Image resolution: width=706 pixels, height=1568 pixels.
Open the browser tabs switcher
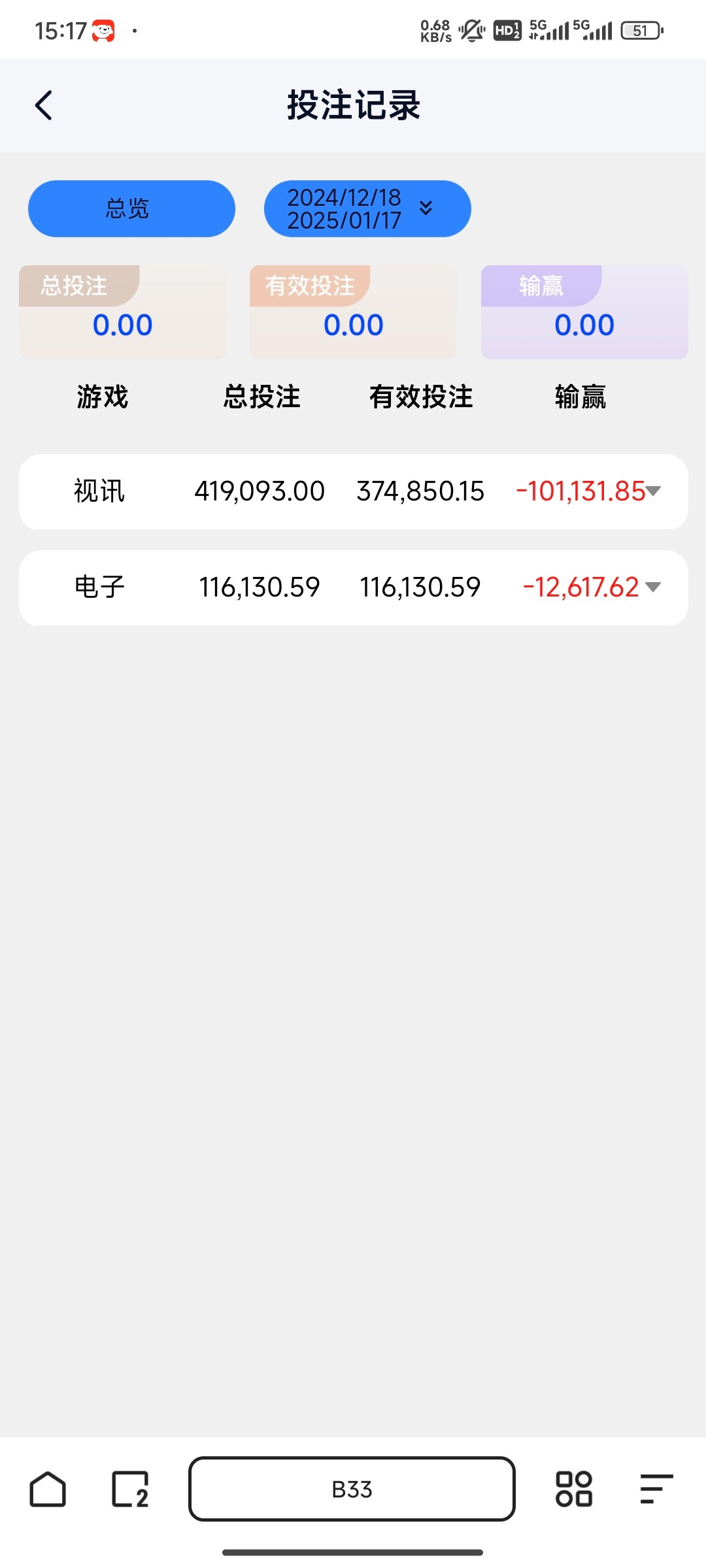130,1489
